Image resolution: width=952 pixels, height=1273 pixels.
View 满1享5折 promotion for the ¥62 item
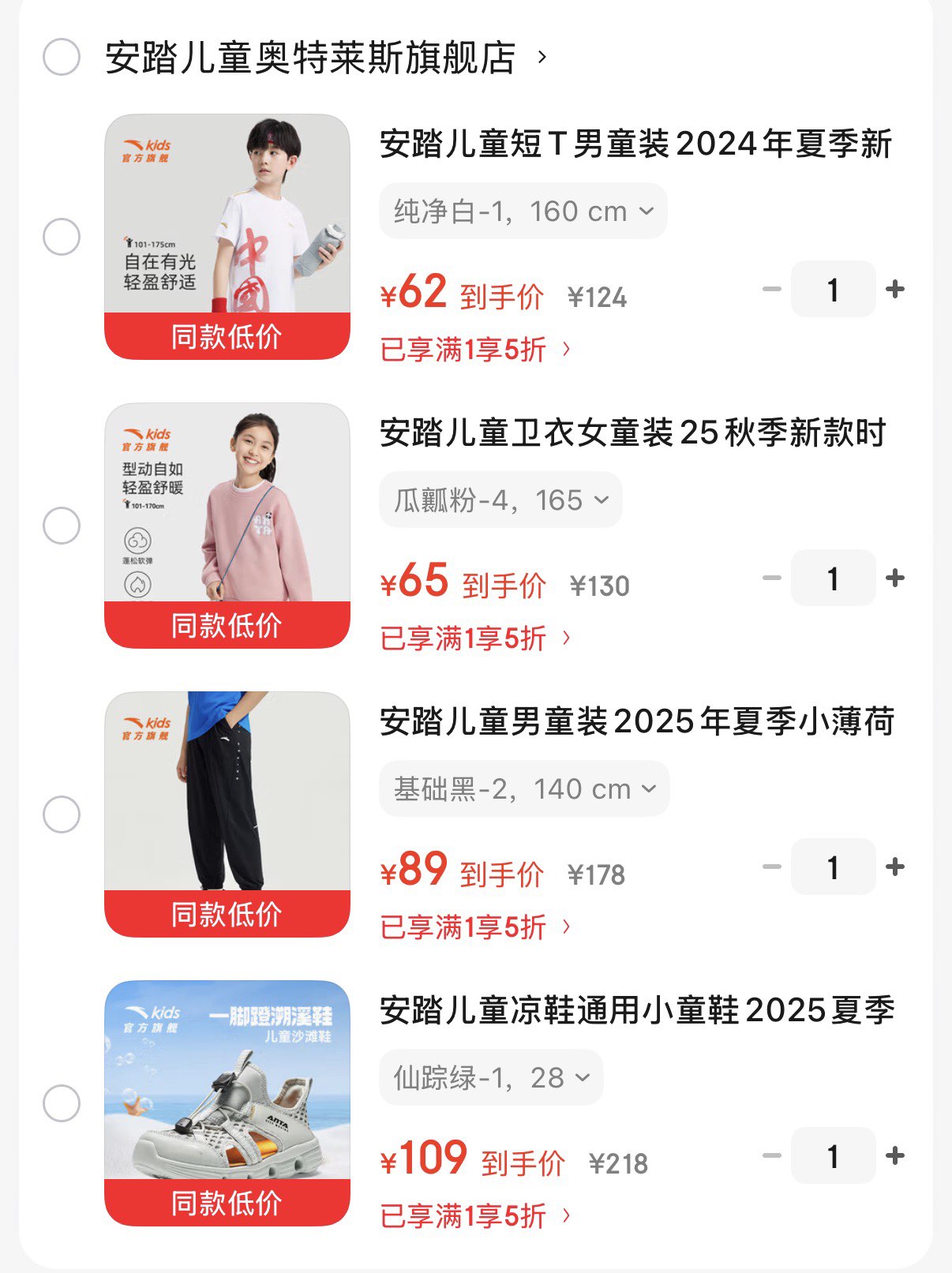click(474, 350)
